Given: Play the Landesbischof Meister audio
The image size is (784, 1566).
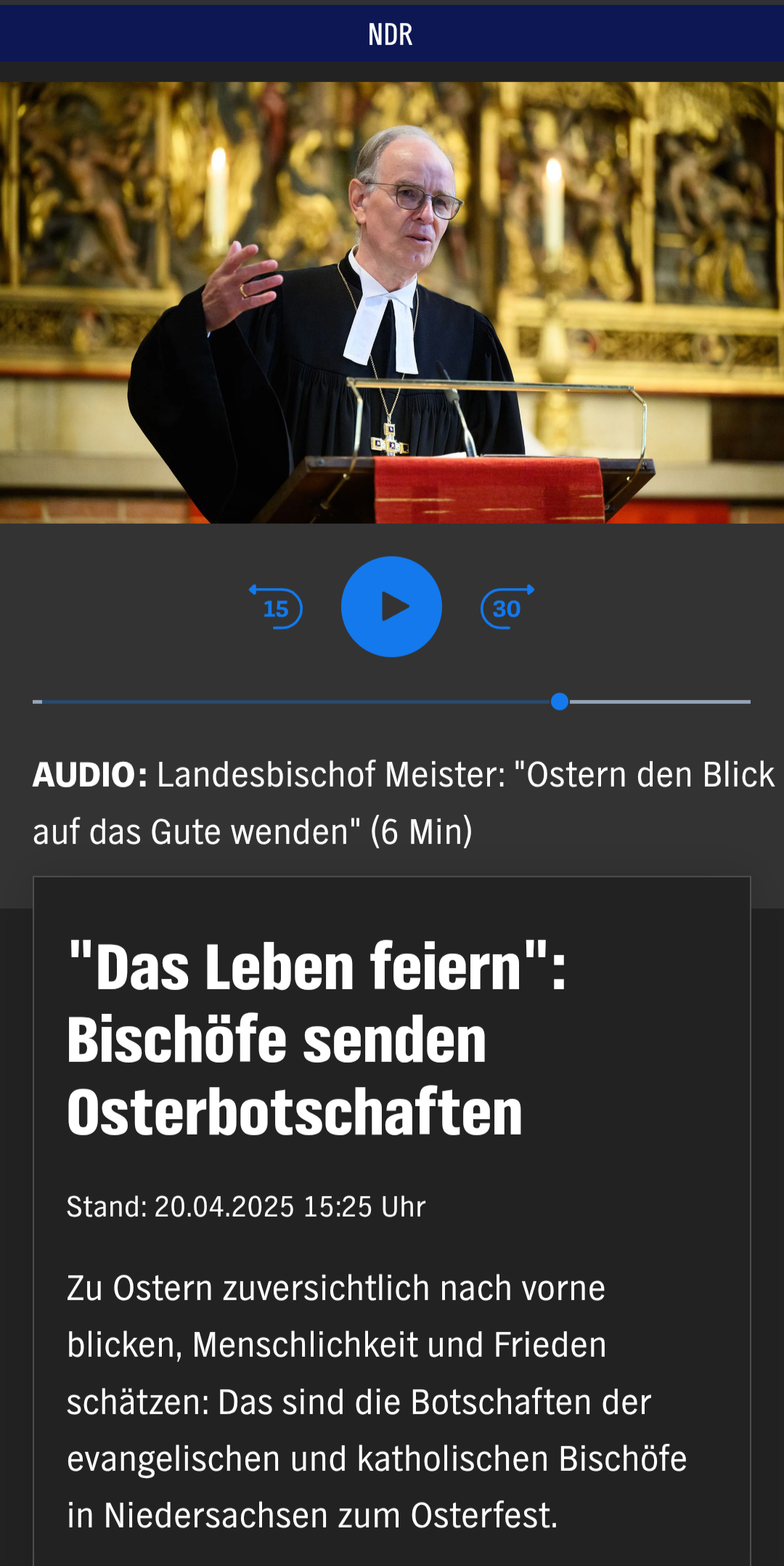Looking at the screenshot, I should [x=391, y=606].
